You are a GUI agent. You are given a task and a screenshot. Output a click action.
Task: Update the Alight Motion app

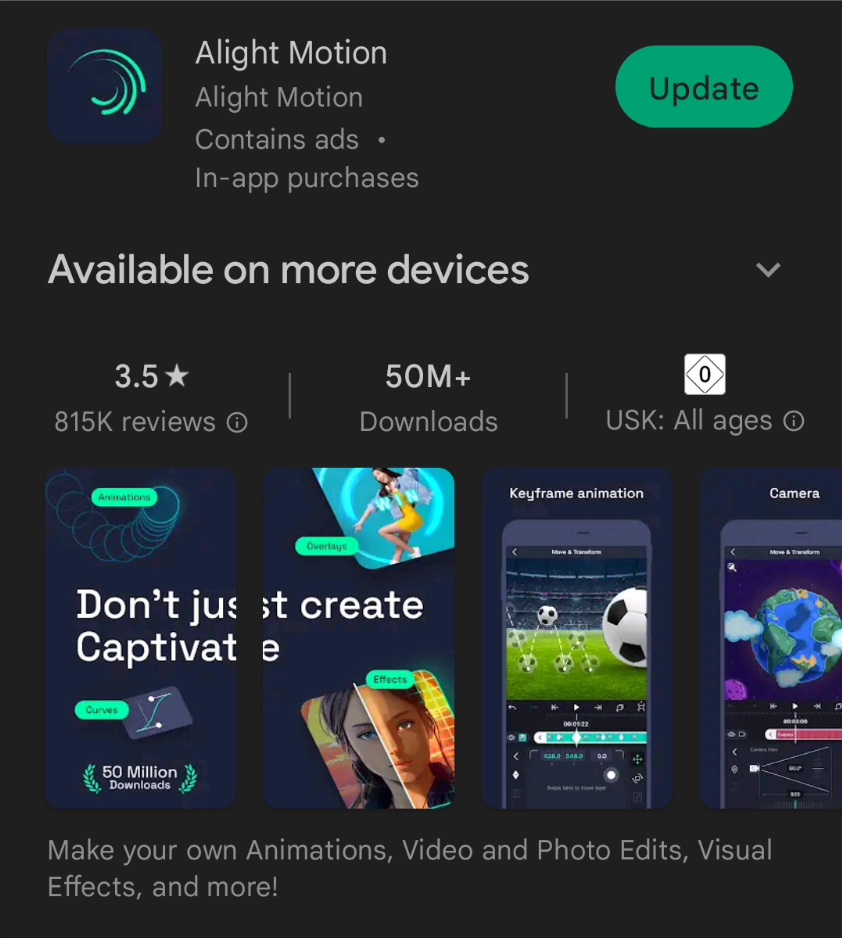703,88
